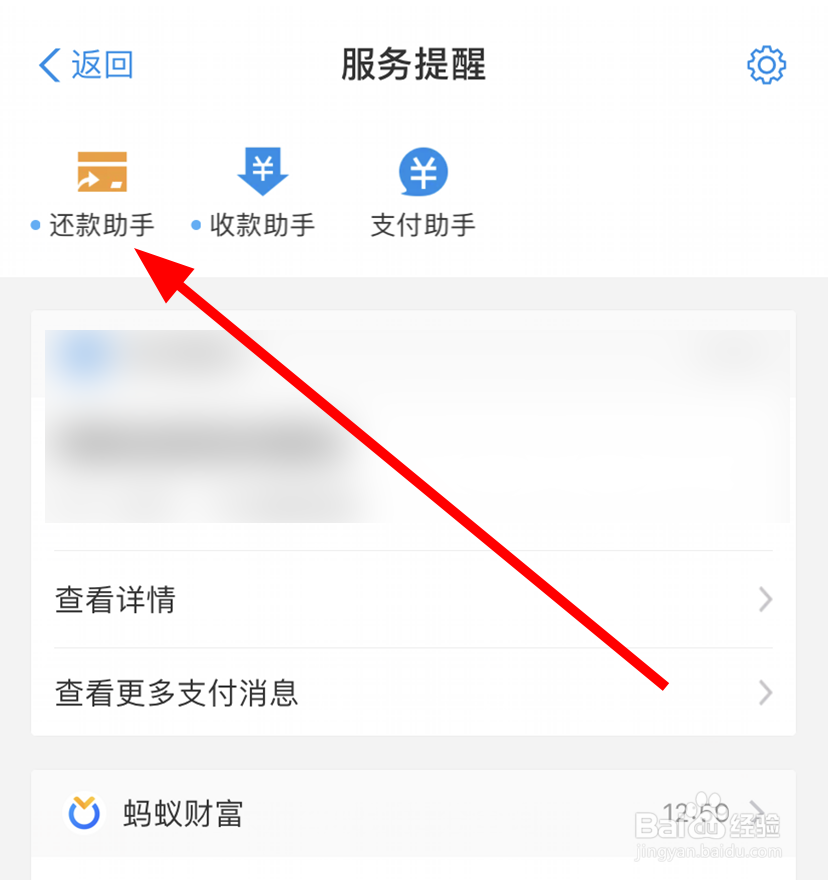Screen dimensions: 828x880
Task: Go back using the 返回 button
Action: click(x=84, y=64)
